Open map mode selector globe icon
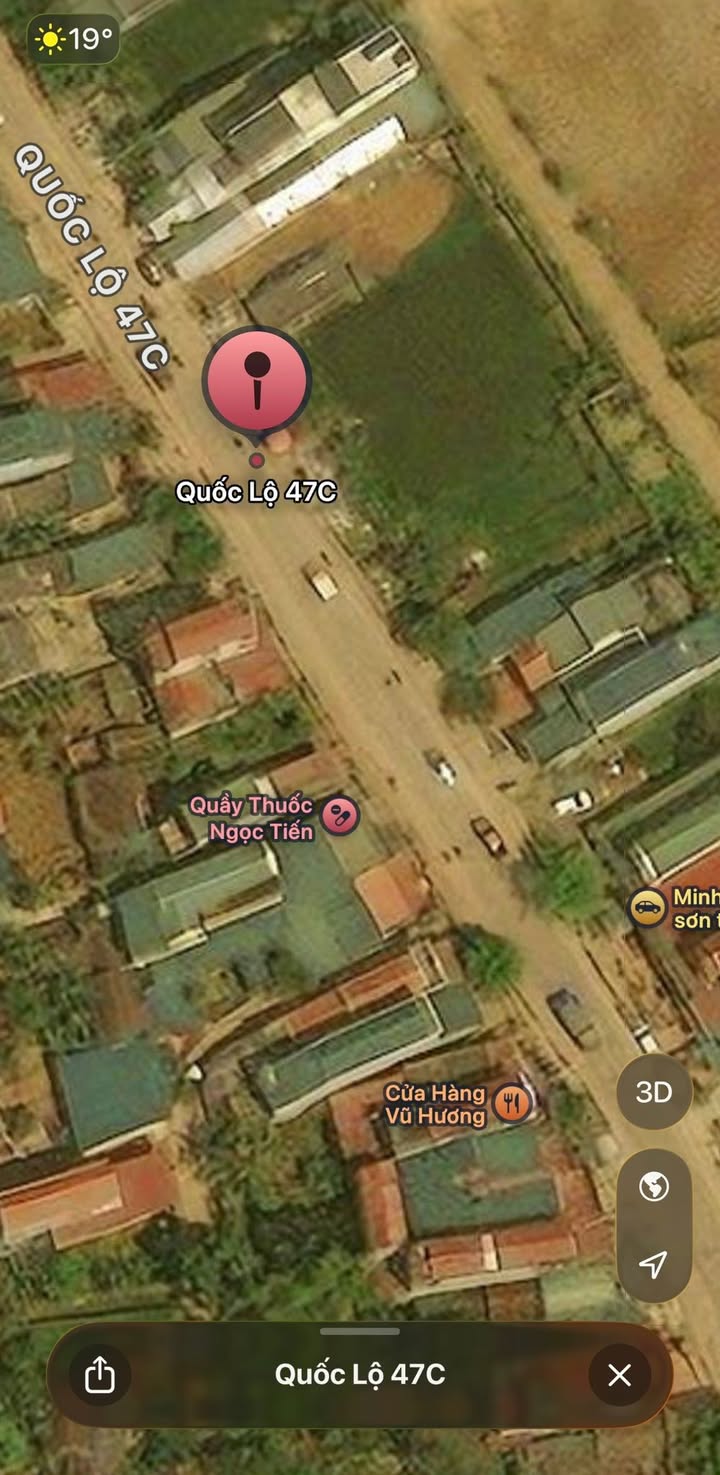The width and height of the screenshot is (720, 1475). click(x=654, y=1187)
